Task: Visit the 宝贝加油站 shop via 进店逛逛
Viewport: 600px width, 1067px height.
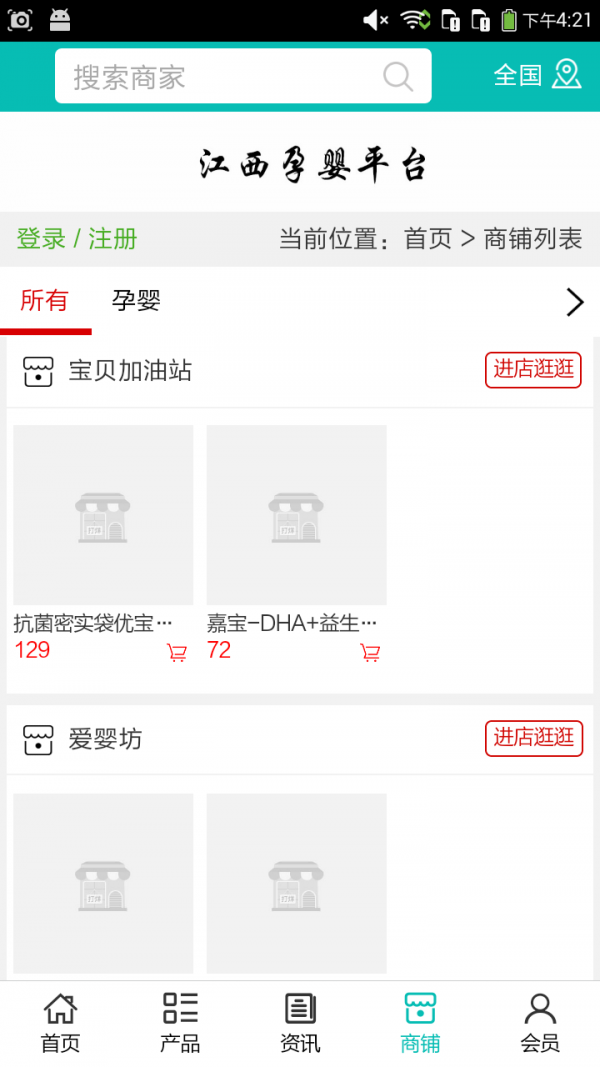Action: coord(533,370)
